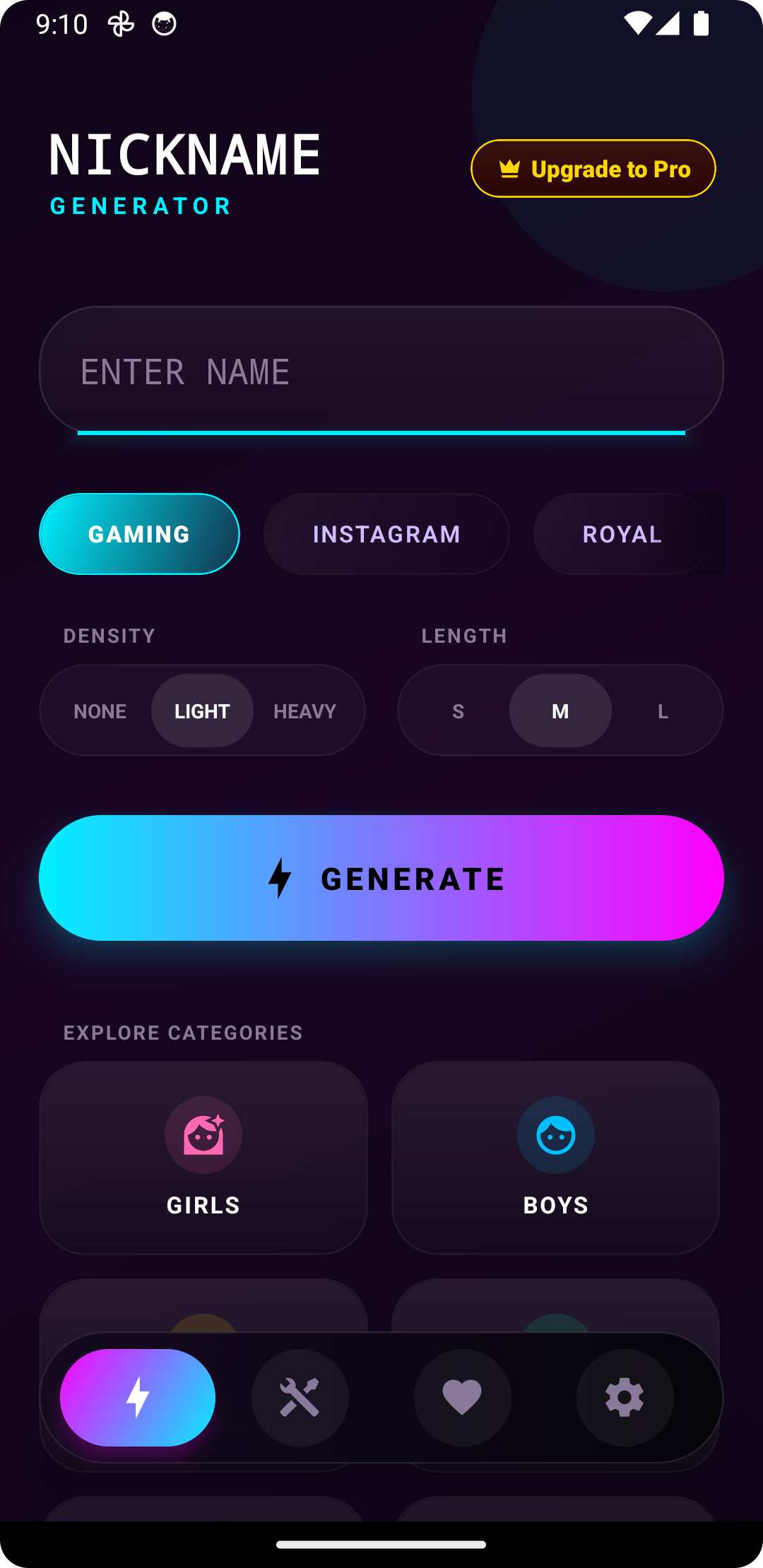
Task: Set density to HEAVY
Action: point(303,711)
